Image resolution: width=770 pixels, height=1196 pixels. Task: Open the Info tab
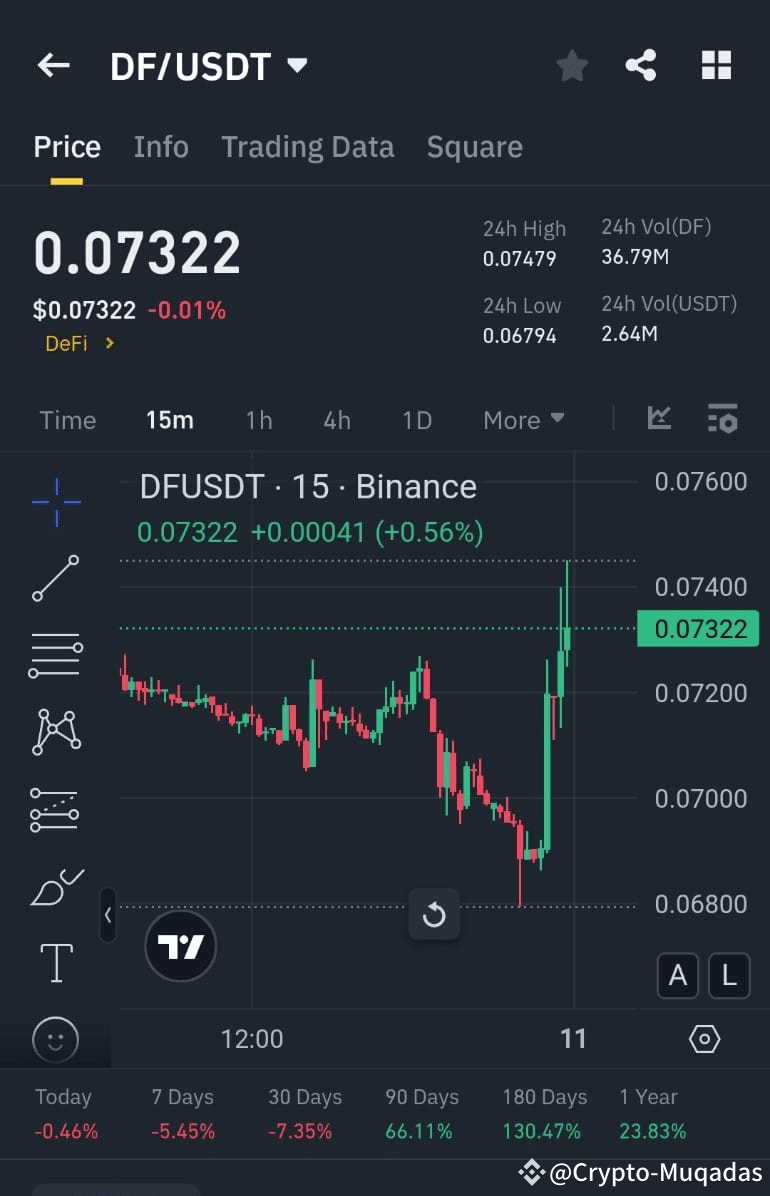pos(161,147)
